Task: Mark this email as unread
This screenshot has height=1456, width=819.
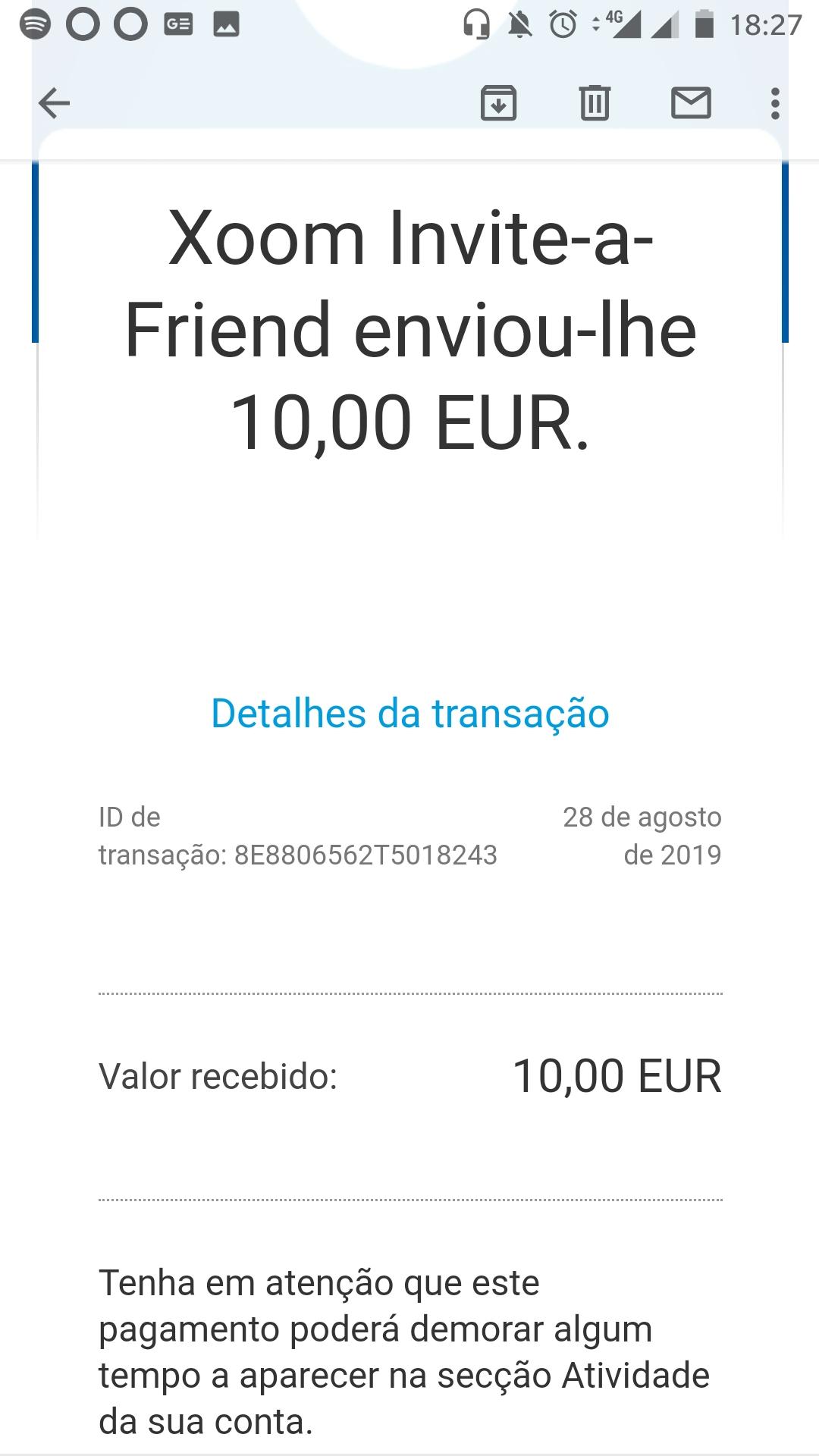Action: (x=691, y=103)
